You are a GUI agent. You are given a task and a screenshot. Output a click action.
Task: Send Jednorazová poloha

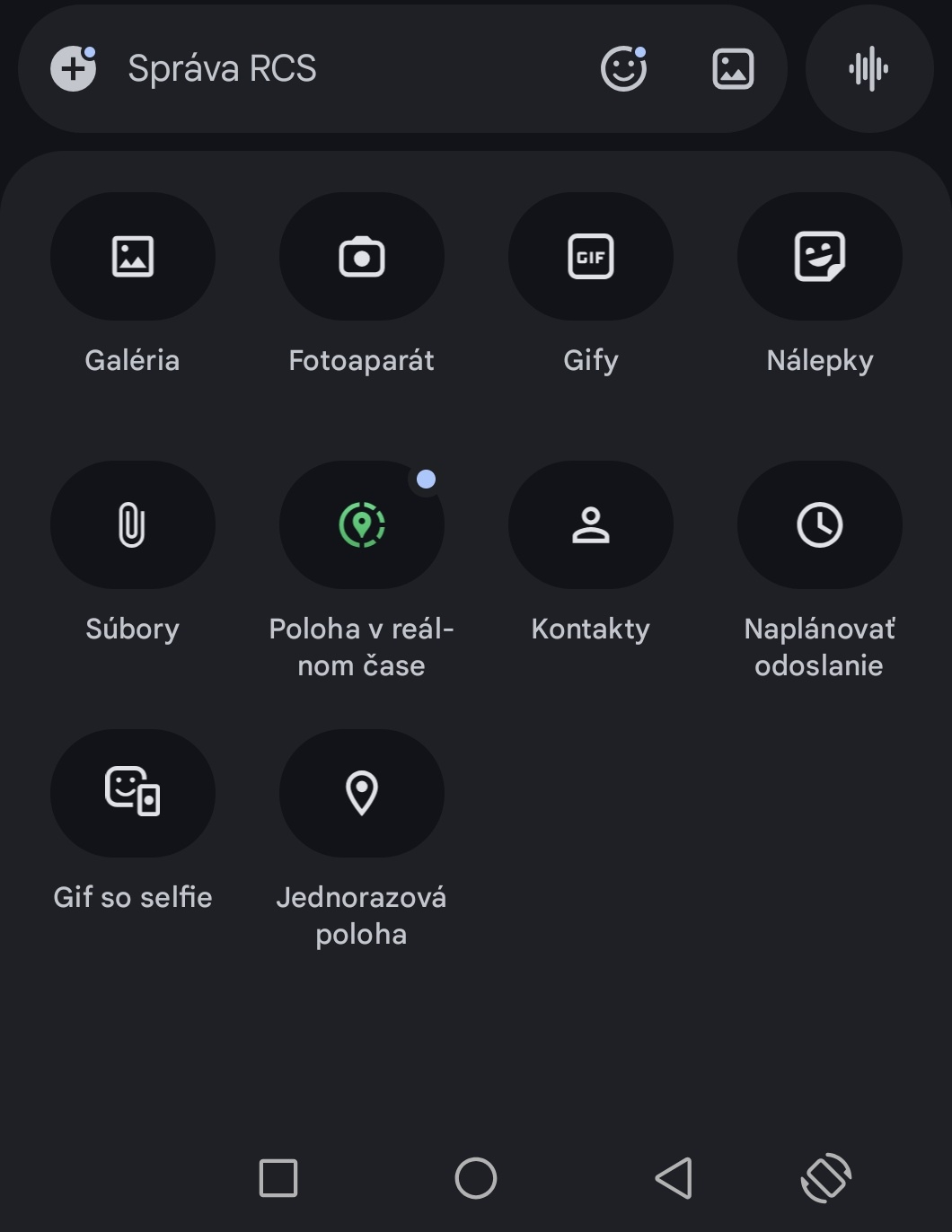pos(362,793)
